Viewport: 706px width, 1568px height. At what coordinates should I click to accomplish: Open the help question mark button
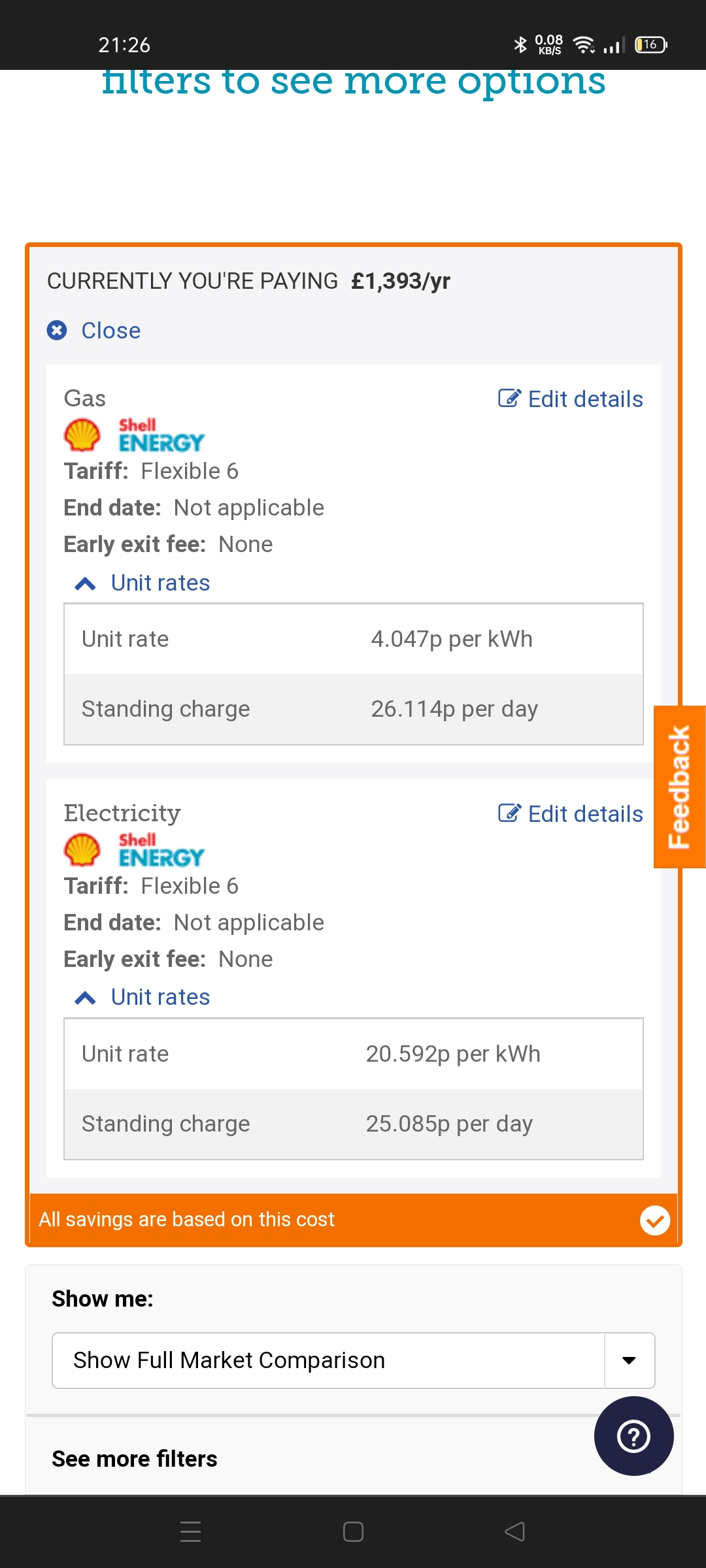[633, 1436]
